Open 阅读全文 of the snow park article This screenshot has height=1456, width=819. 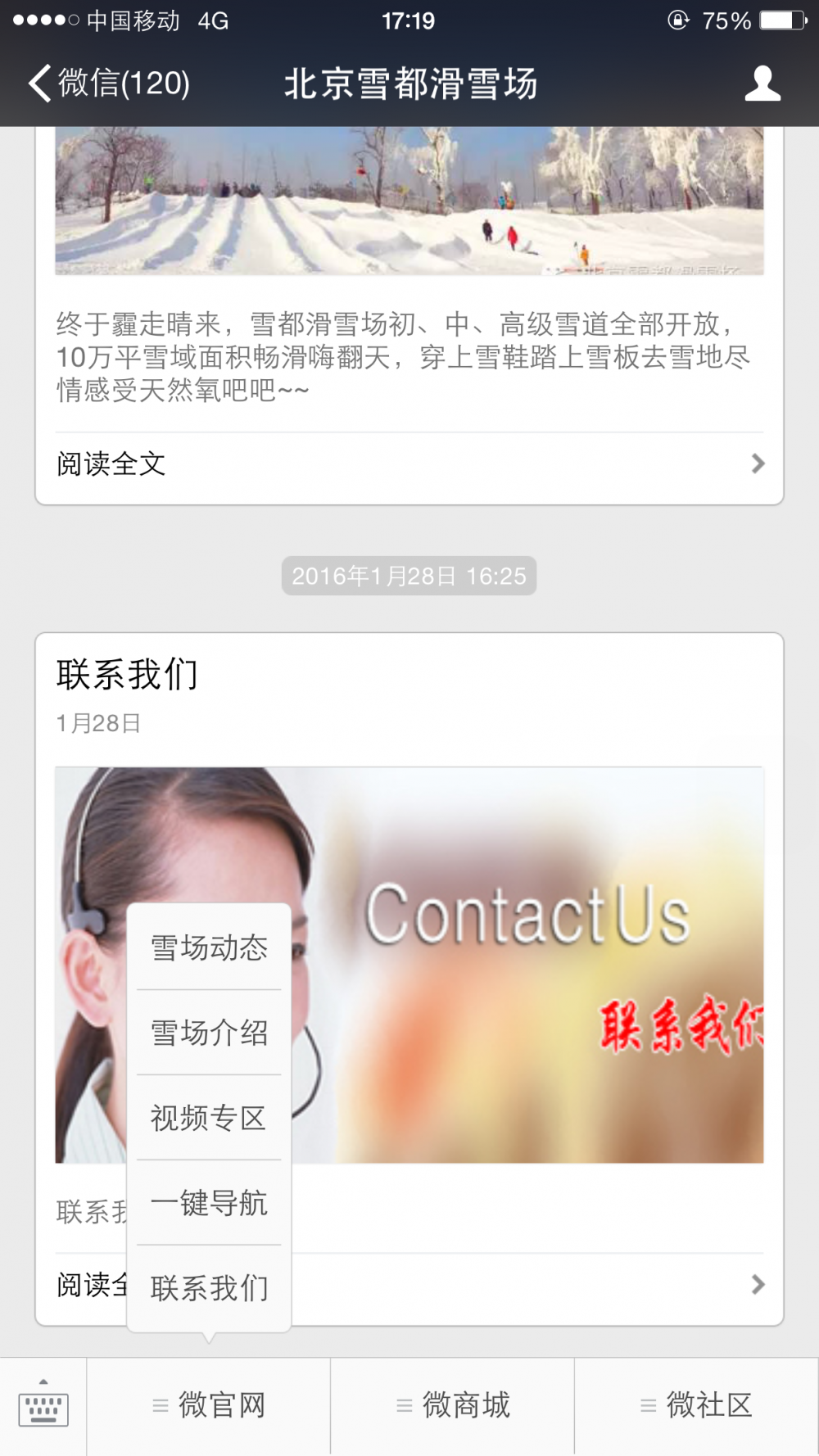click(x=111, y=463)
